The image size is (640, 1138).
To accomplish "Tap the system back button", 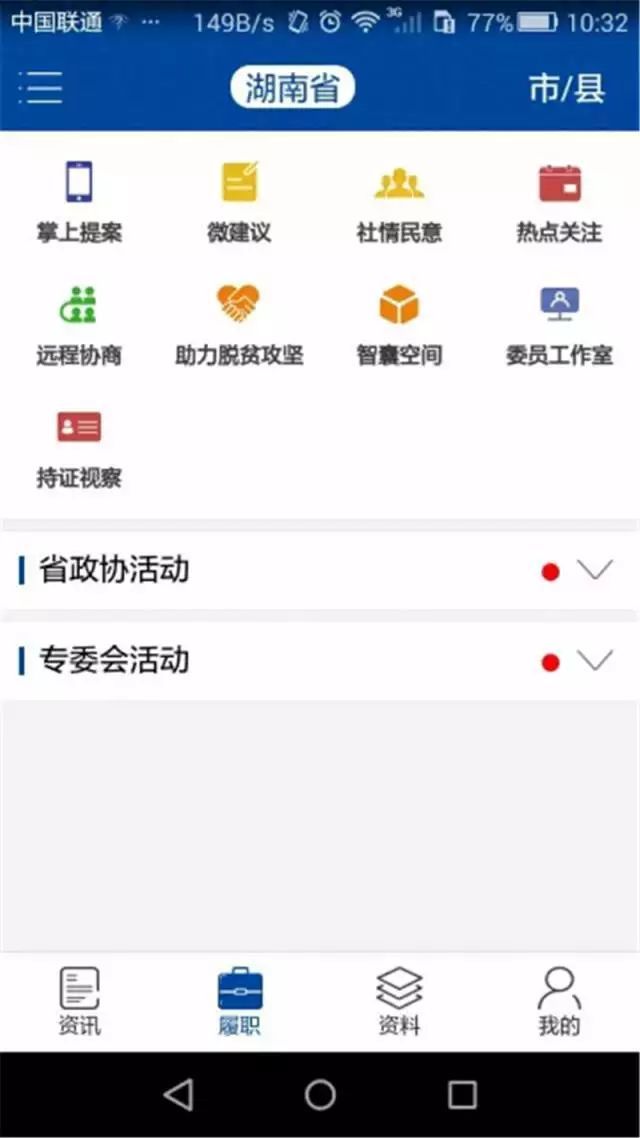I will [x=178, y=1095].
